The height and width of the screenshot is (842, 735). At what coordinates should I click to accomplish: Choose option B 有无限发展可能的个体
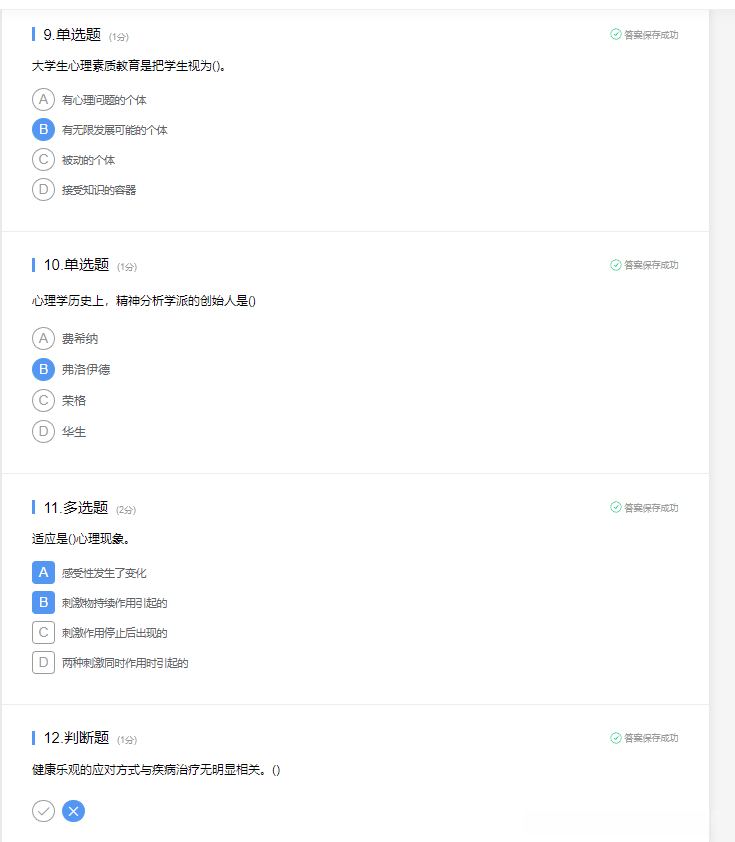pyautogui.click(x=43, y=129)
